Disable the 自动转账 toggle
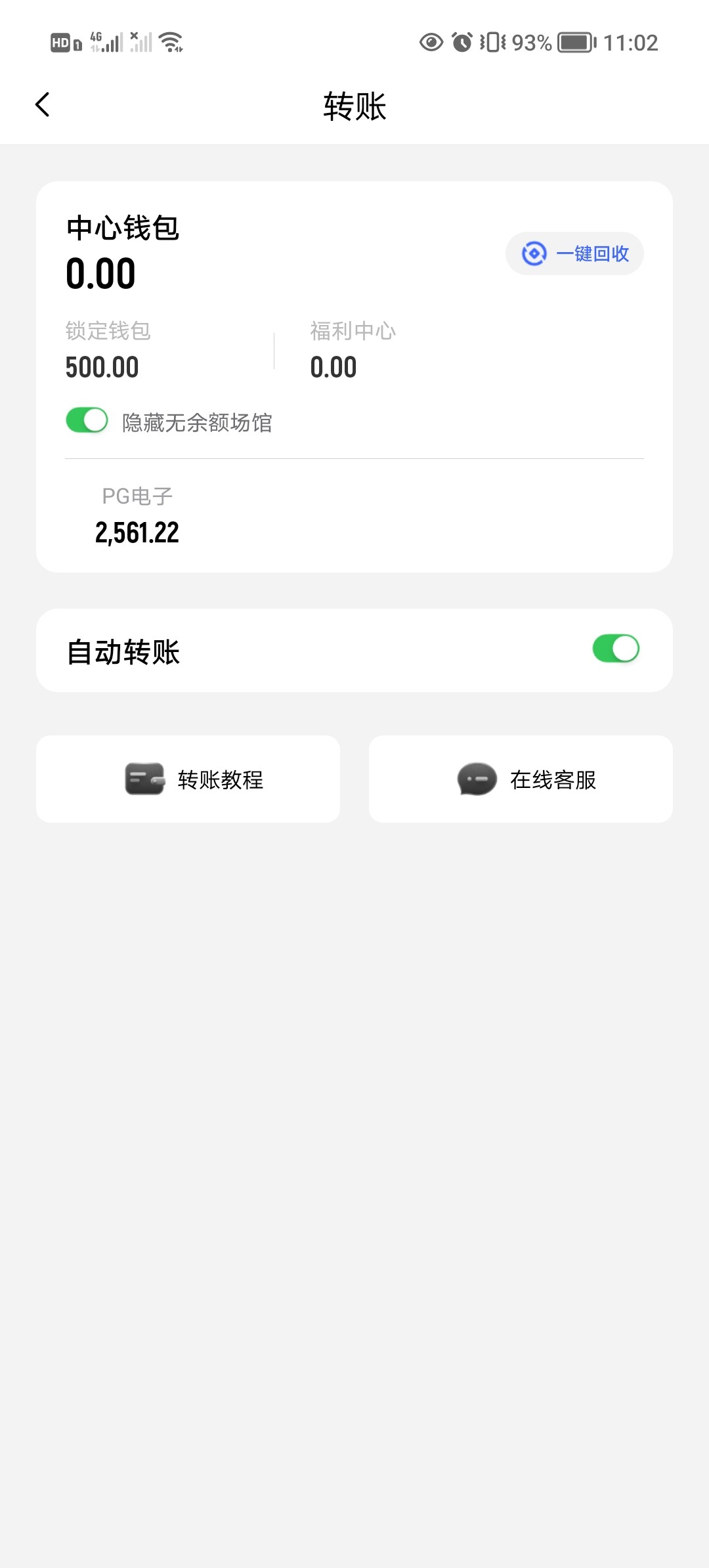Screen dimensions: 709x1568 point(615,649)
